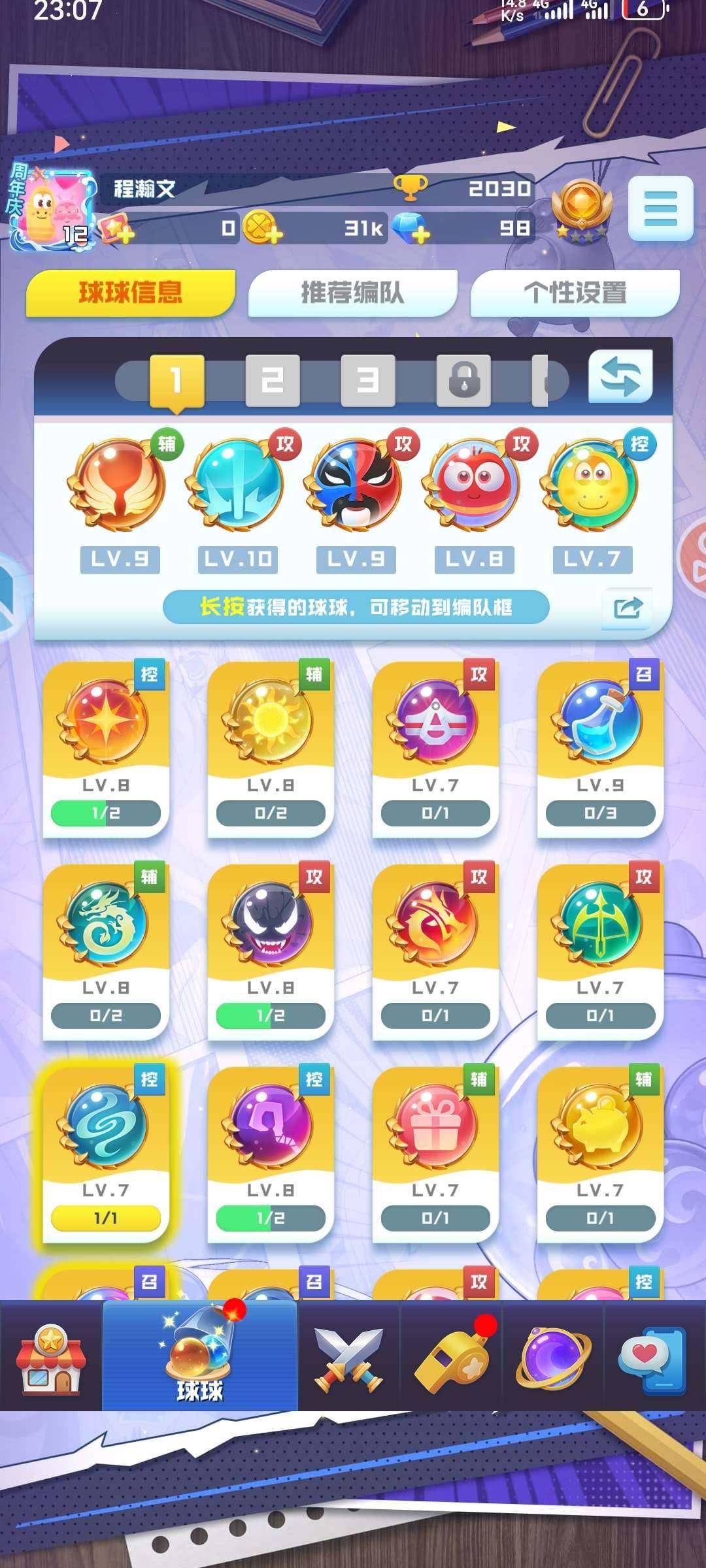Switch to the 个性设置 tab

coord(575,293)
